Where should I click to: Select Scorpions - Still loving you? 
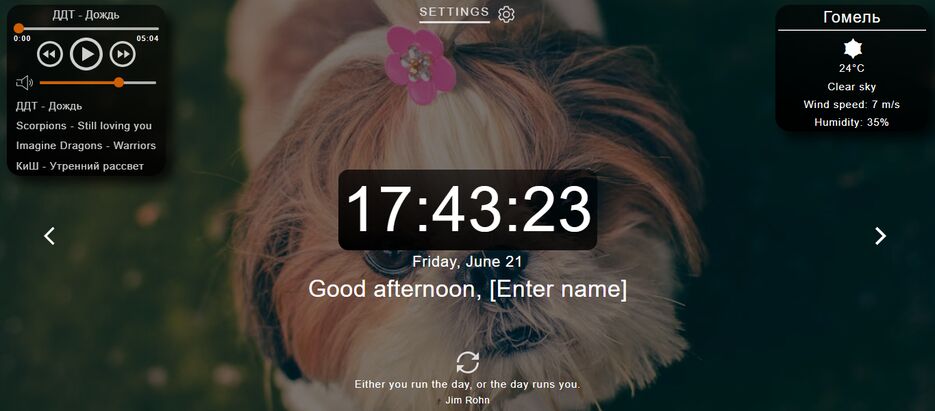click(84, 126)
